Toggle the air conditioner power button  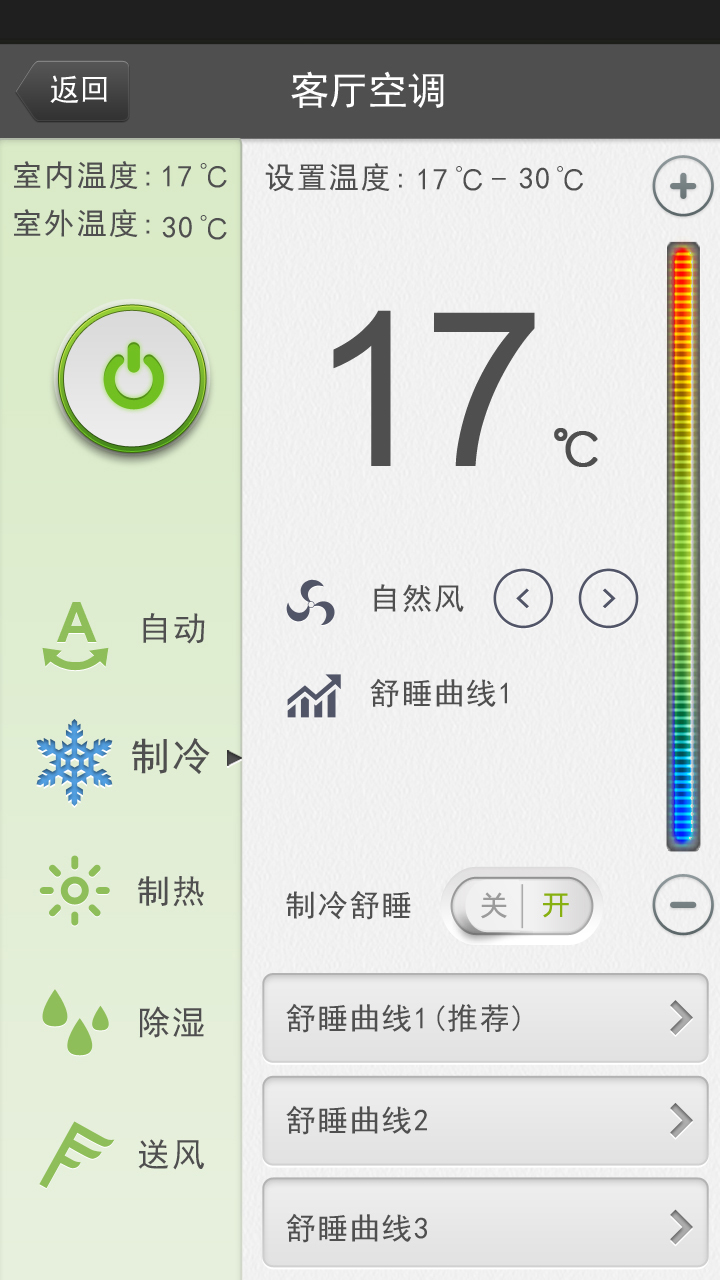pyautogui.click(x=132, y=379)
